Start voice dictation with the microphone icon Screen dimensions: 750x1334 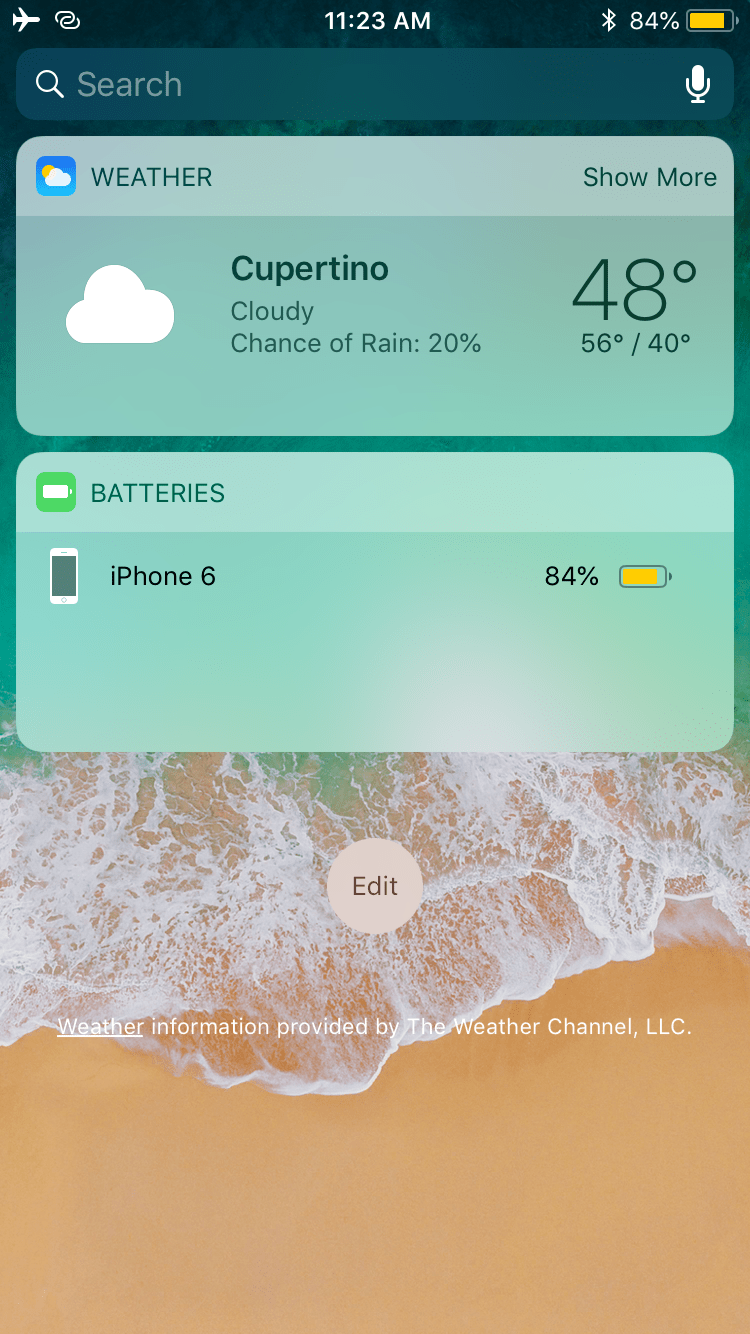pos(698,85)
